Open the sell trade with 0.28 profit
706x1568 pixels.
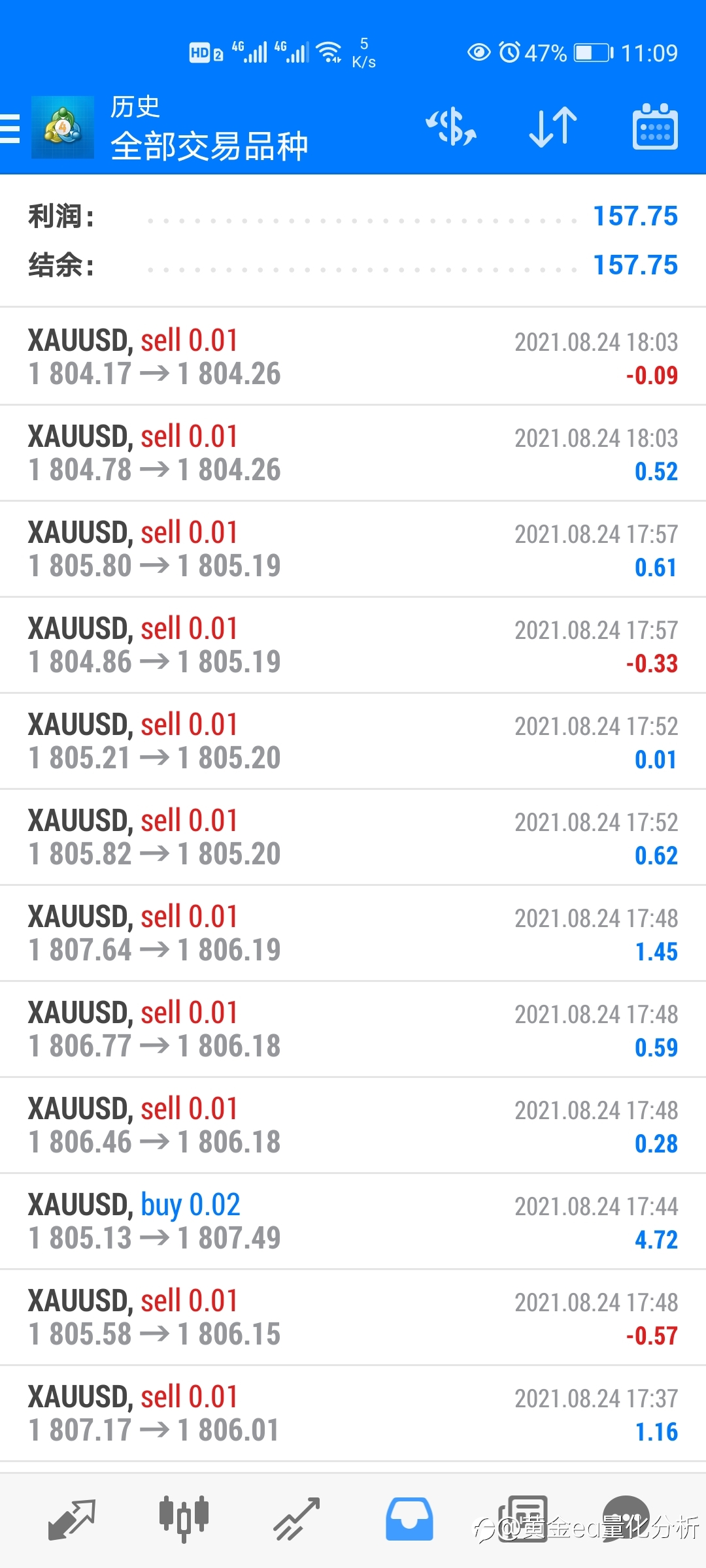[353, 1125]
